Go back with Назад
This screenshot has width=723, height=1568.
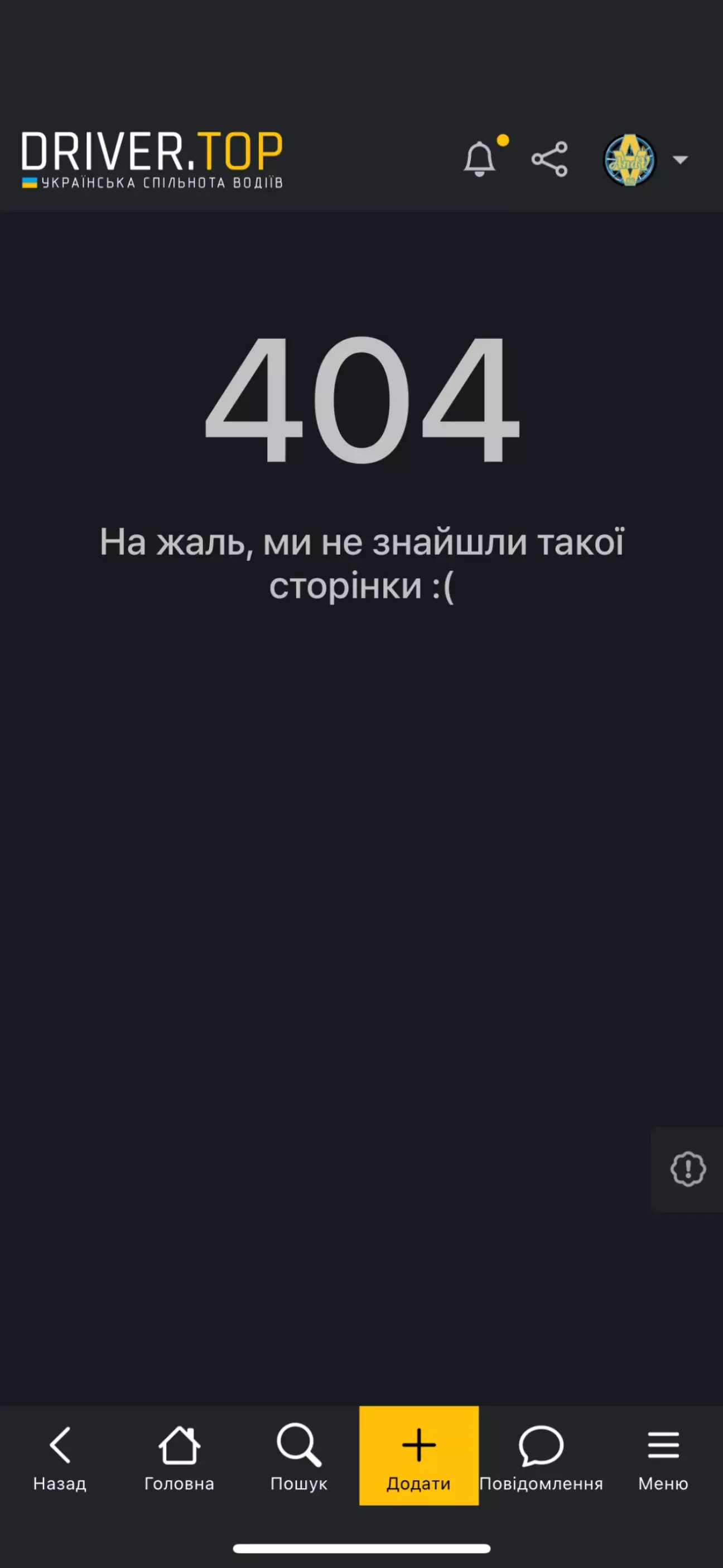pyautogui.click(x=60, y=1457)
